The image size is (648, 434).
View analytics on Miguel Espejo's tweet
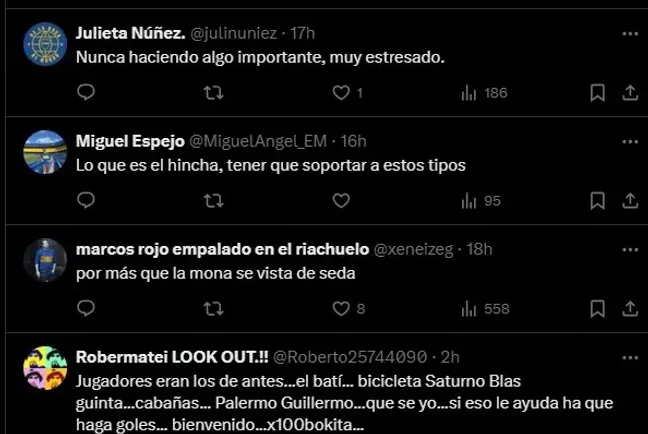468,201
